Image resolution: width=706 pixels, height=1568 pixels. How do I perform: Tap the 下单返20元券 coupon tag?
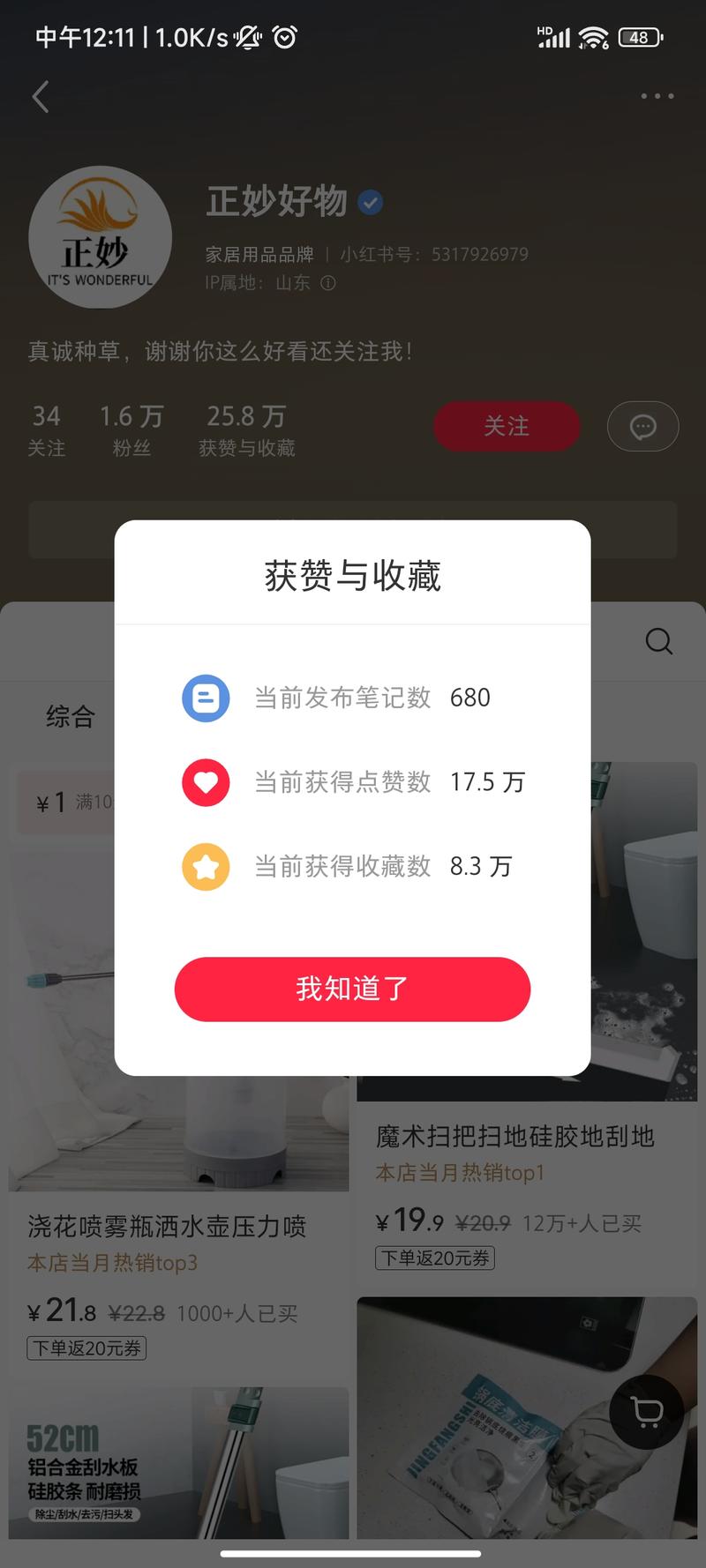point(86,1349)
